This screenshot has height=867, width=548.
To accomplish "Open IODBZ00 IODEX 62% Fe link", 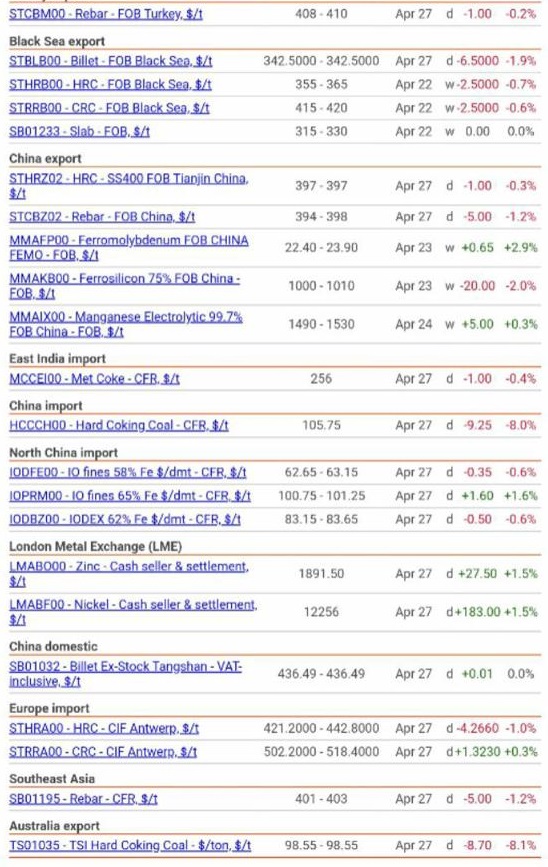I will [x=125, y=519].
